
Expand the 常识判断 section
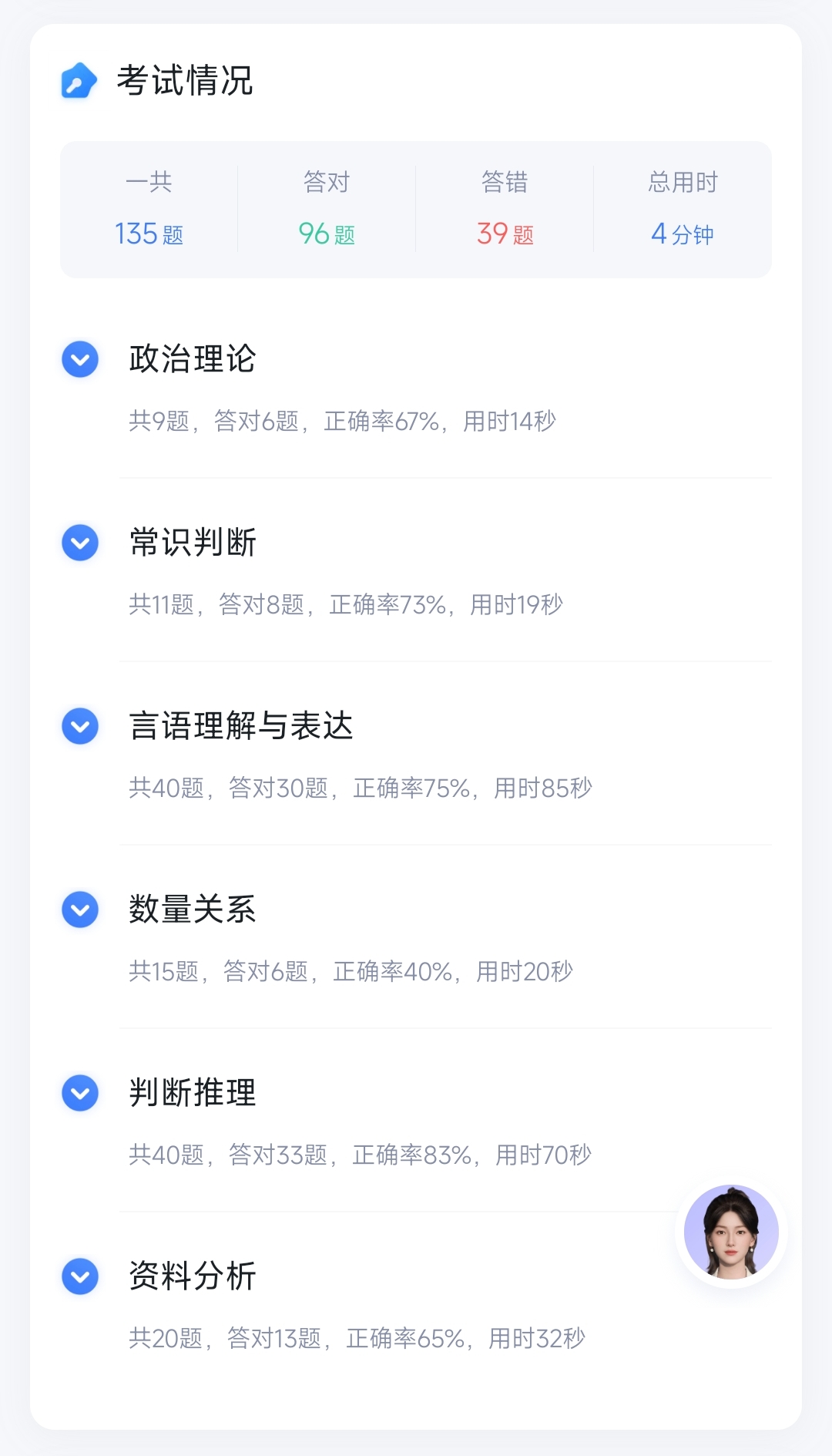click(80, 543)
